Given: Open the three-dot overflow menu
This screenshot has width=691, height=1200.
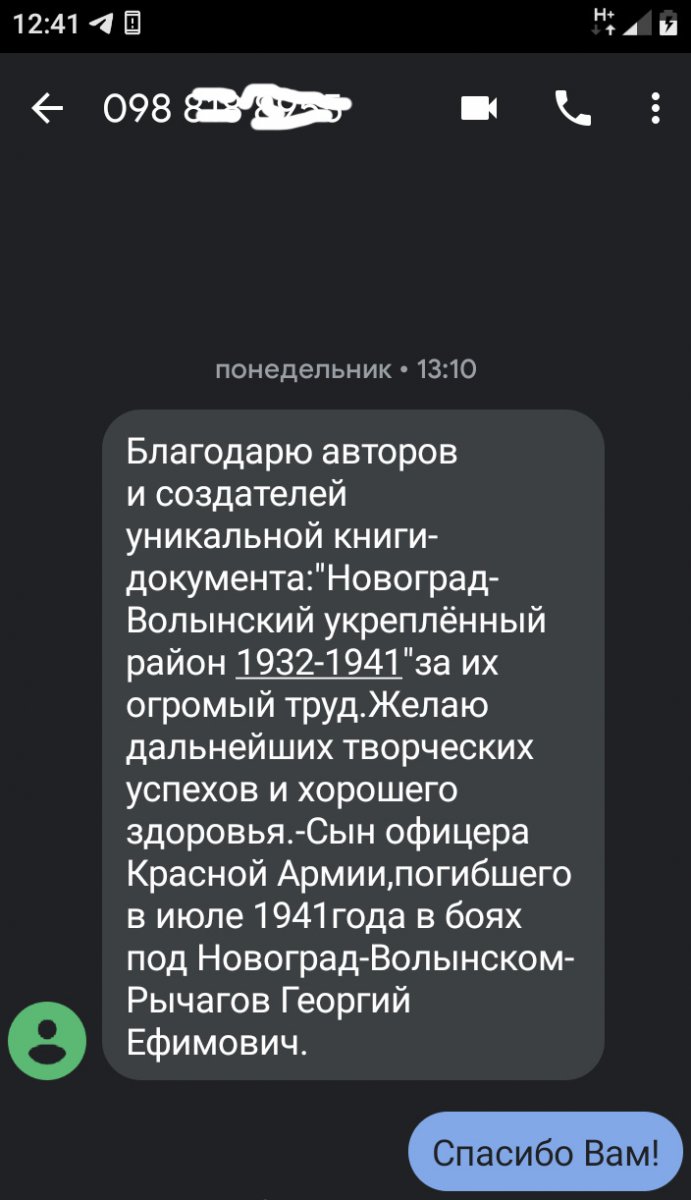Looking at the screenshot, I should coord(656,108).
